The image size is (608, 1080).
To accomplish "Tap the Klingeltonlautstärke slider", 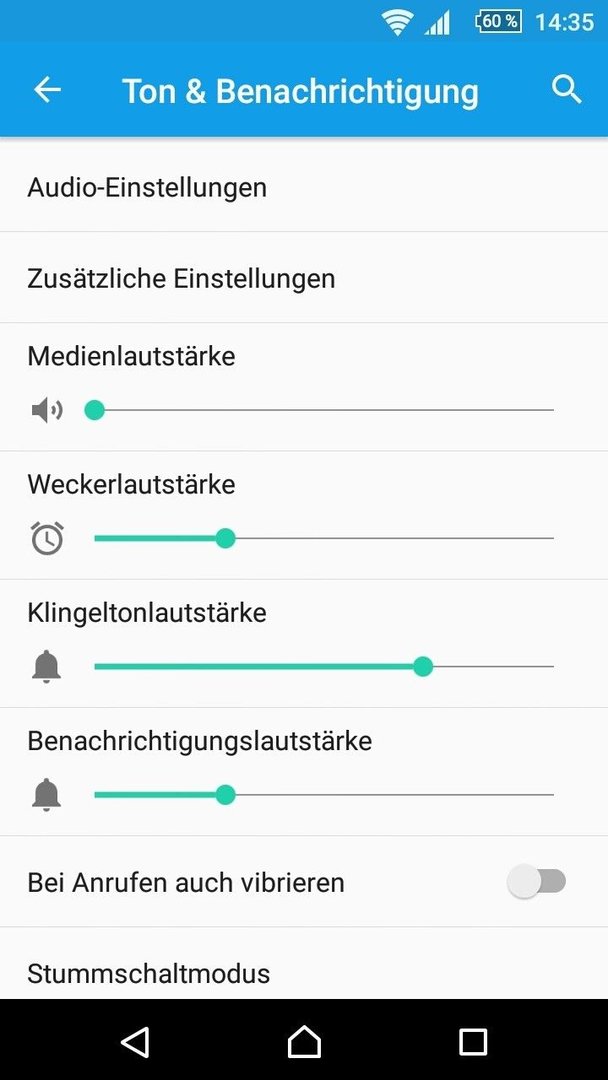I will pos(324,667).
